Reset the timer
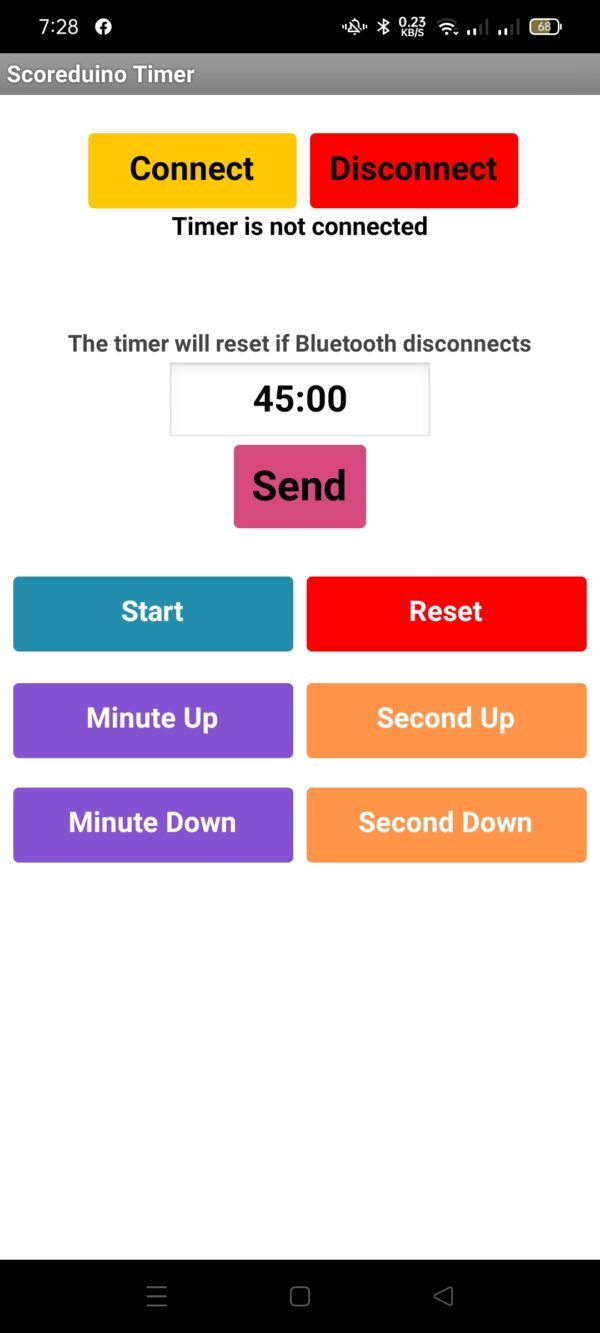 (x=446, y=613)
